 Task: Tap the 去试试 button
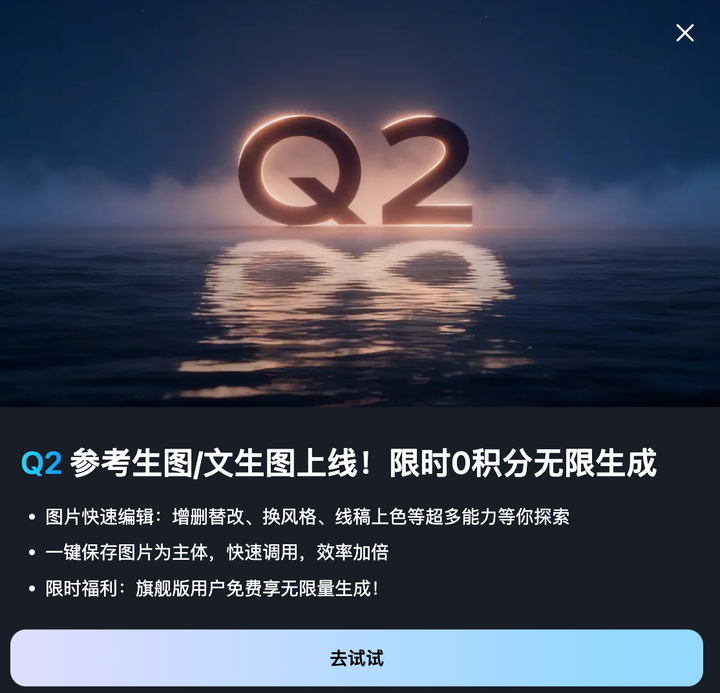(357, 658)
